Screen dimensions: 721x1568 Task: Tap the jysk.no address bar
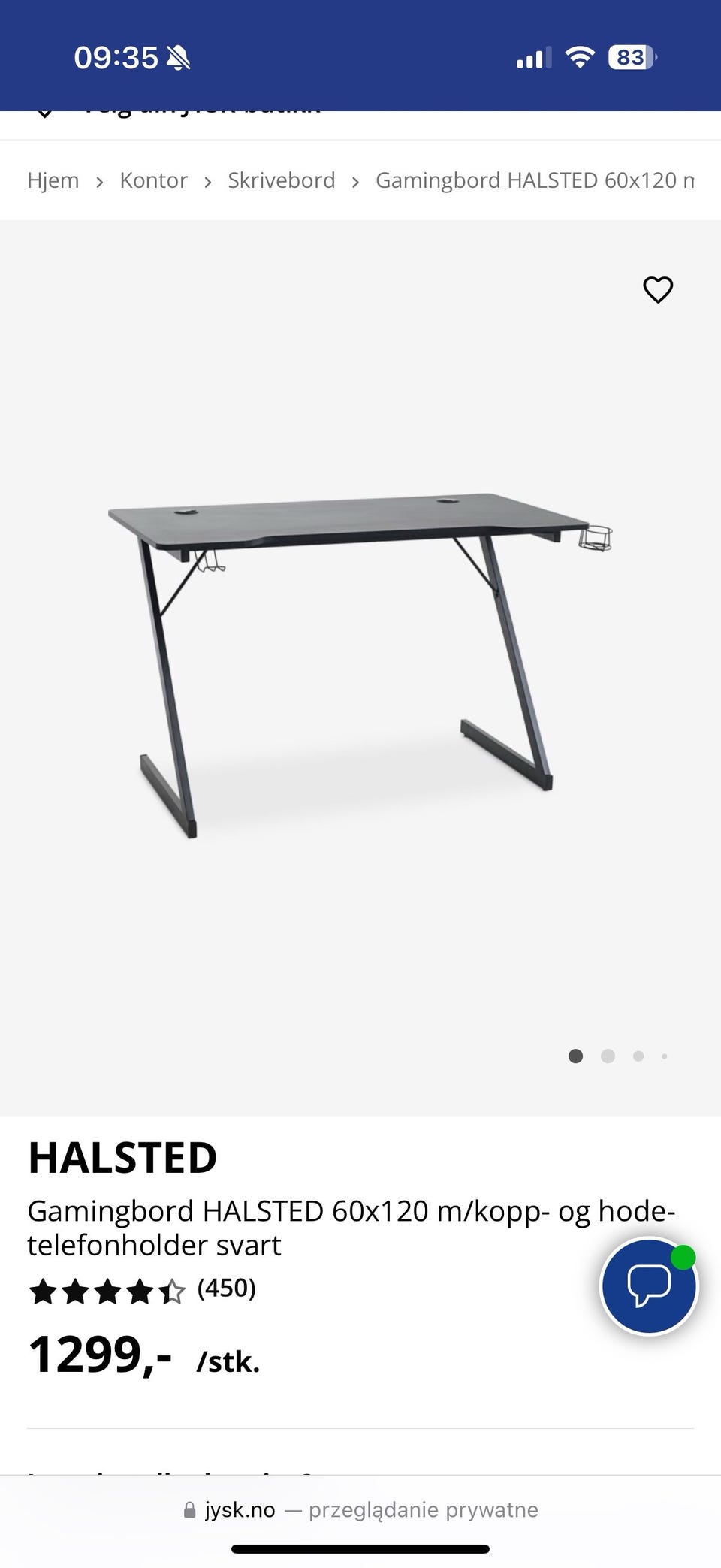360,1510
